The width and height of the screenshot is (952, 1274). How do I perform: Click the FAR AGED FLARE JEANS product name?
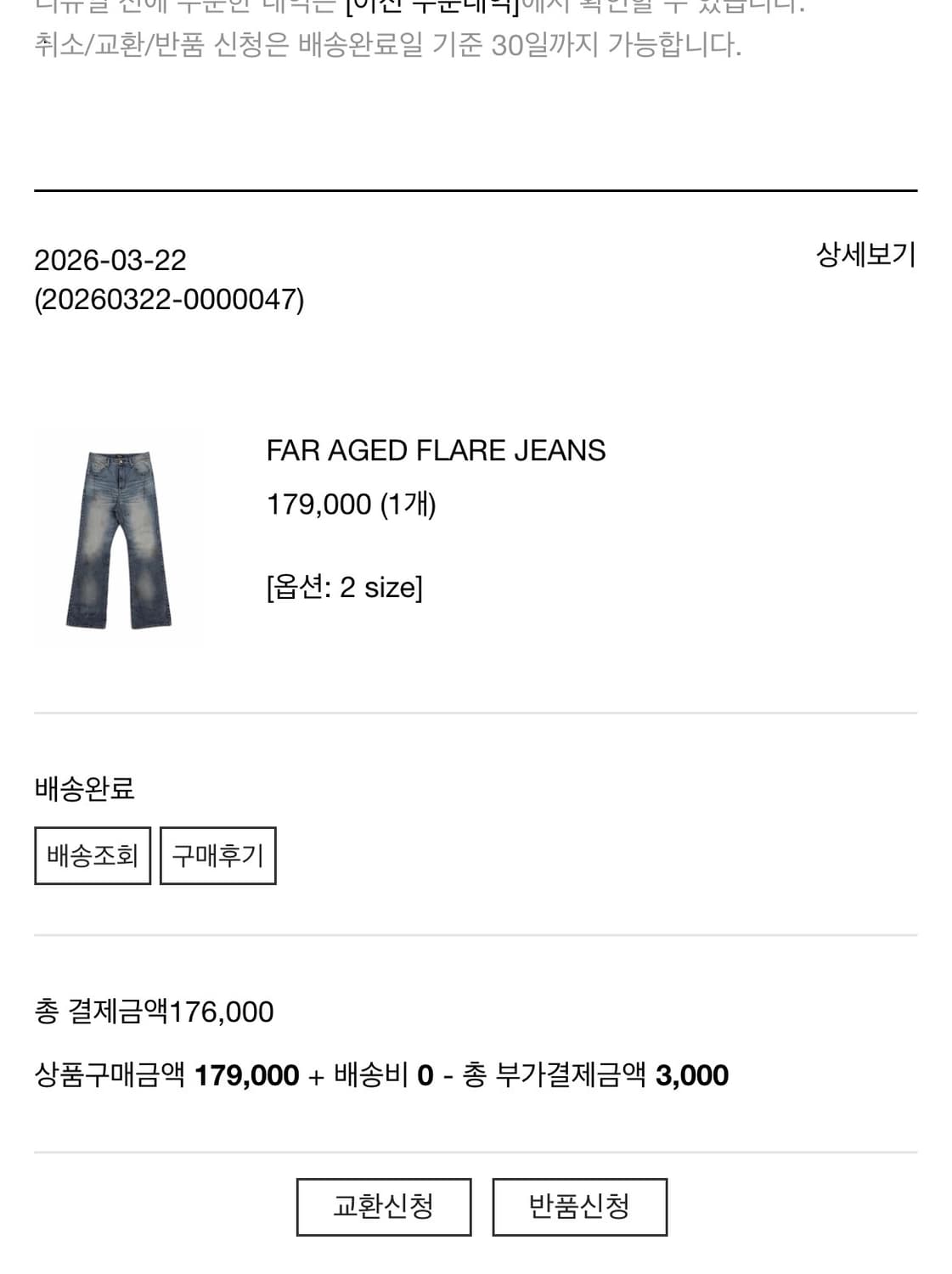click(x=435, y=451)
